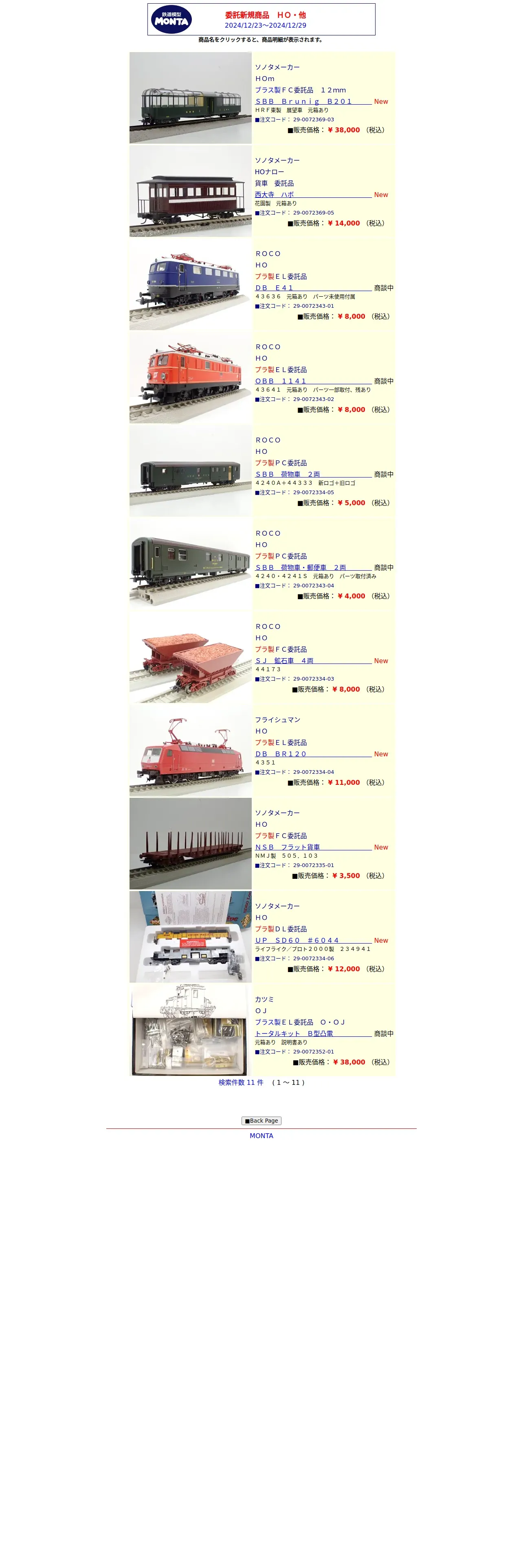This screenshot has width=523, height=1568.
Task: View details for DB E41 locomotive
Action: pyautogui.click(x=275, y=288)
